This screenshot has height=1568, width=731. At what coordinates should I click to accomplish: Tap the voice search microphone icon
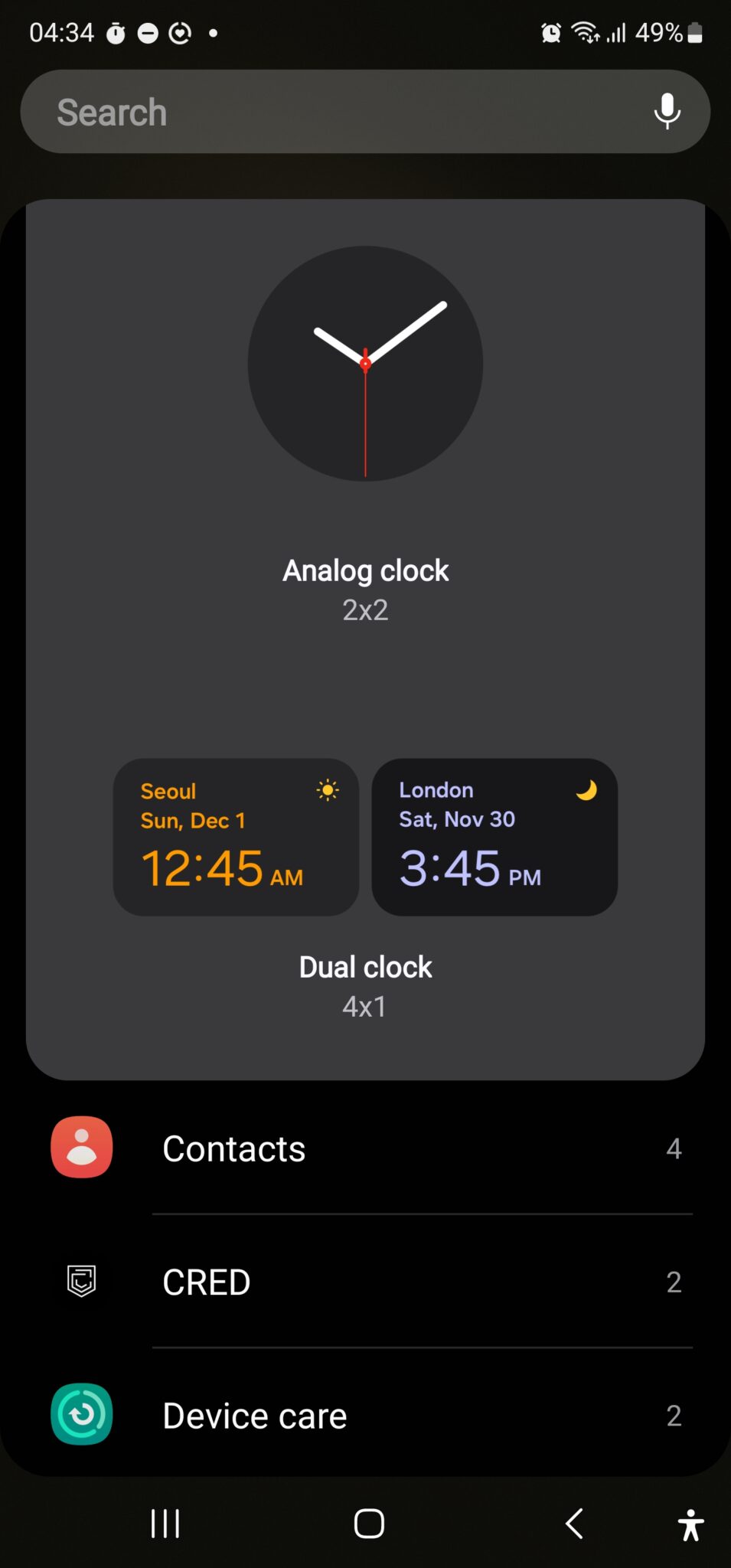667,111
